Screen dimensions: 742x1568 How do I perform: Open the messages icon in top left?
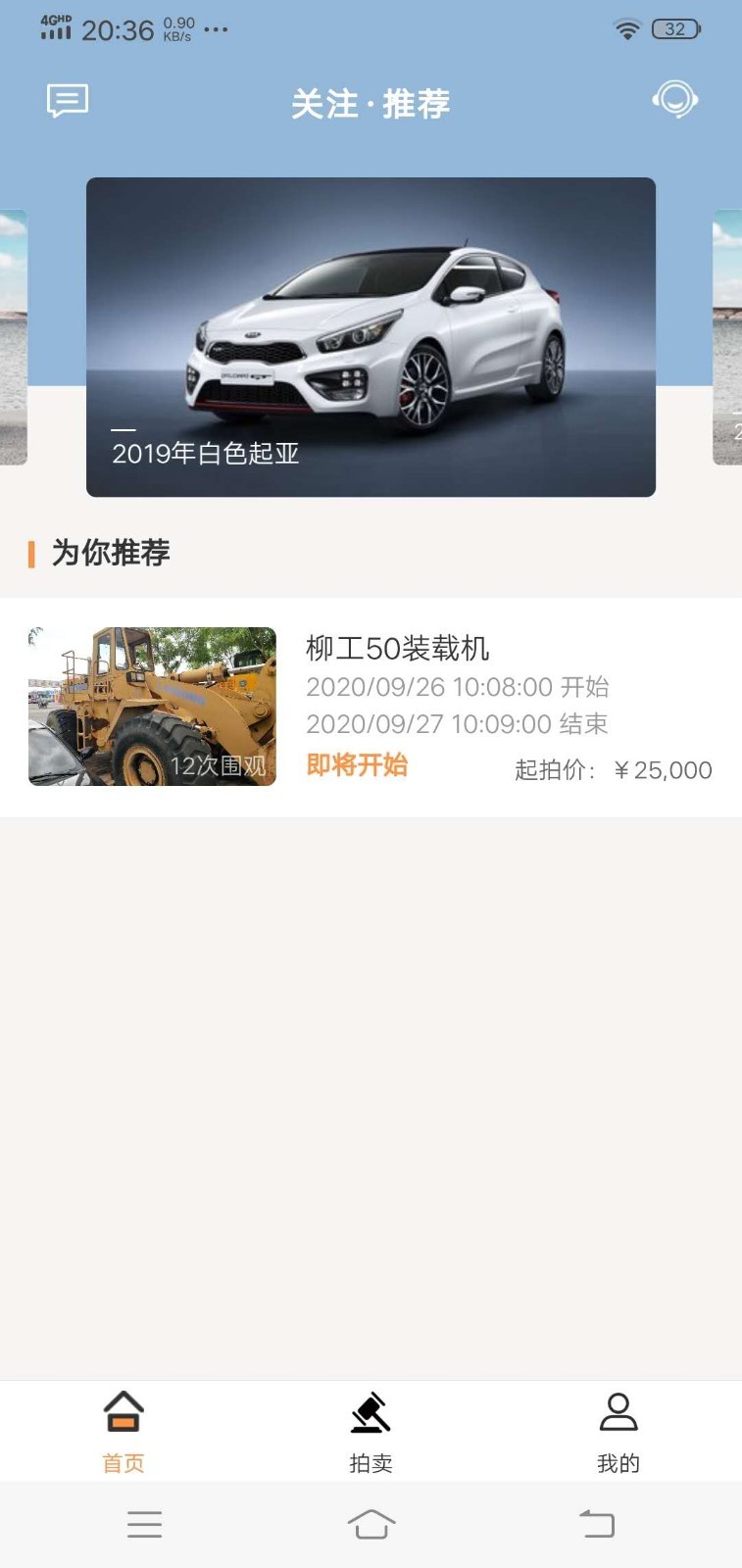66,101
